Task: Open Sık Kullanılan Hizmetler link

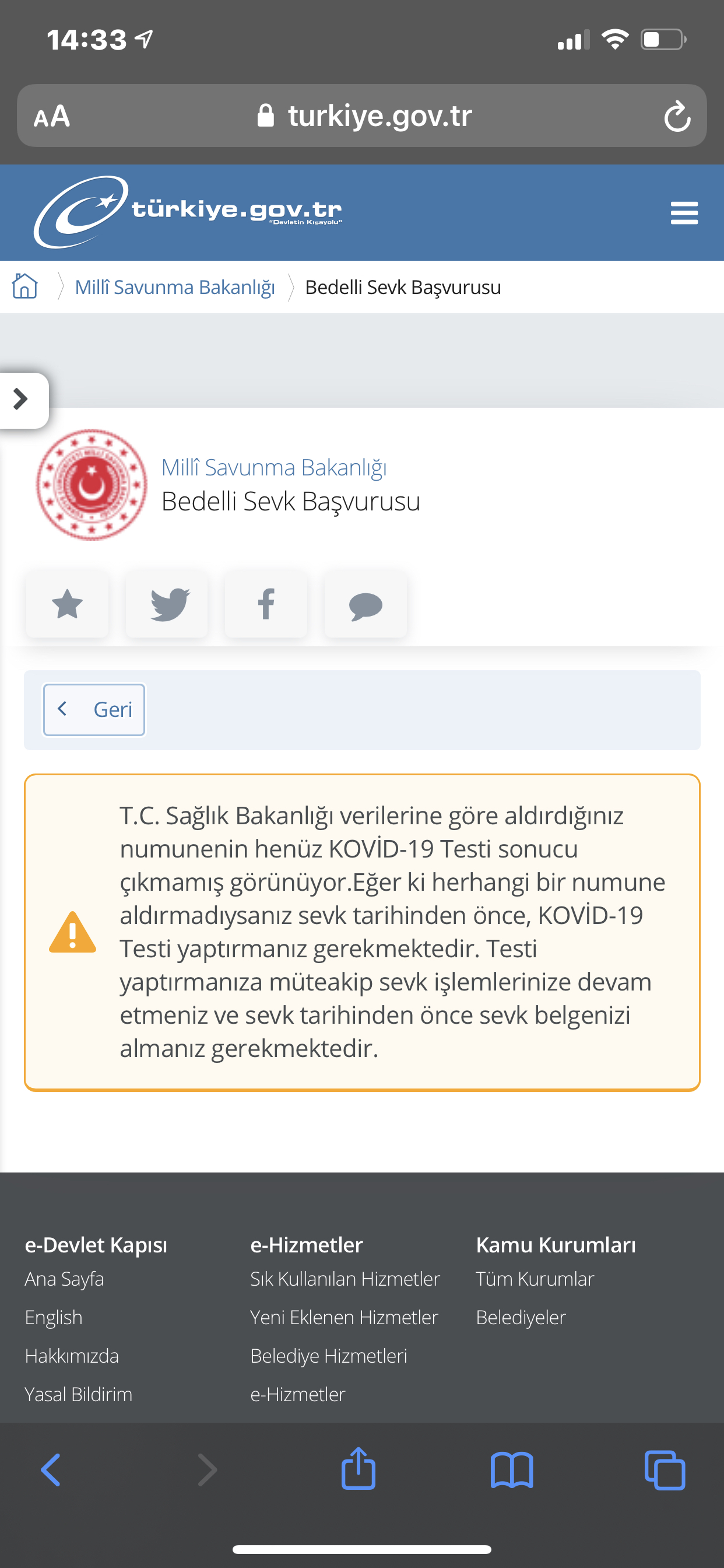Action: (x=345, y=1279)
